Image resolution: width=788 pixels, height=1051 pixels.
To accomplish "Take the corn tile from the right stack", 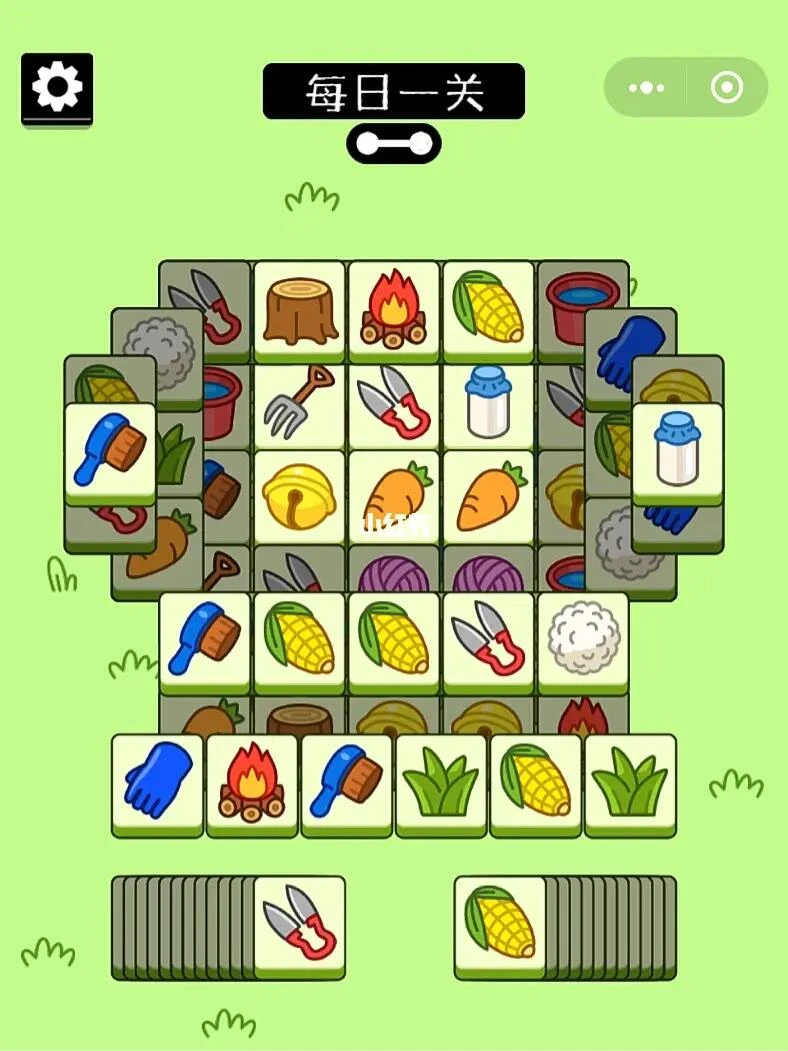I will pyautogui.click(x=500, y=924).
